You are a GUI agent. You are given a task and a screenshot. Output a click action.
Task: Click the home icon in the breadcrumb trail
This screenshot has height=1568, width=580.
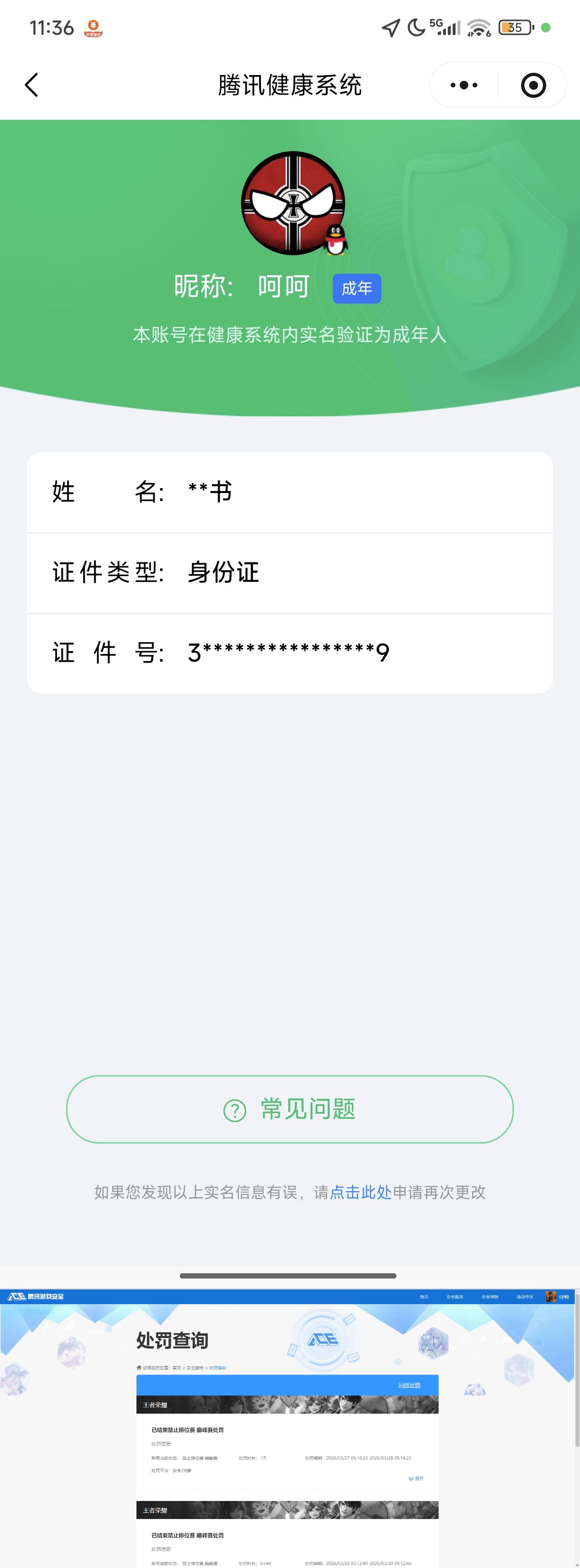click(x=139, y=1368)
